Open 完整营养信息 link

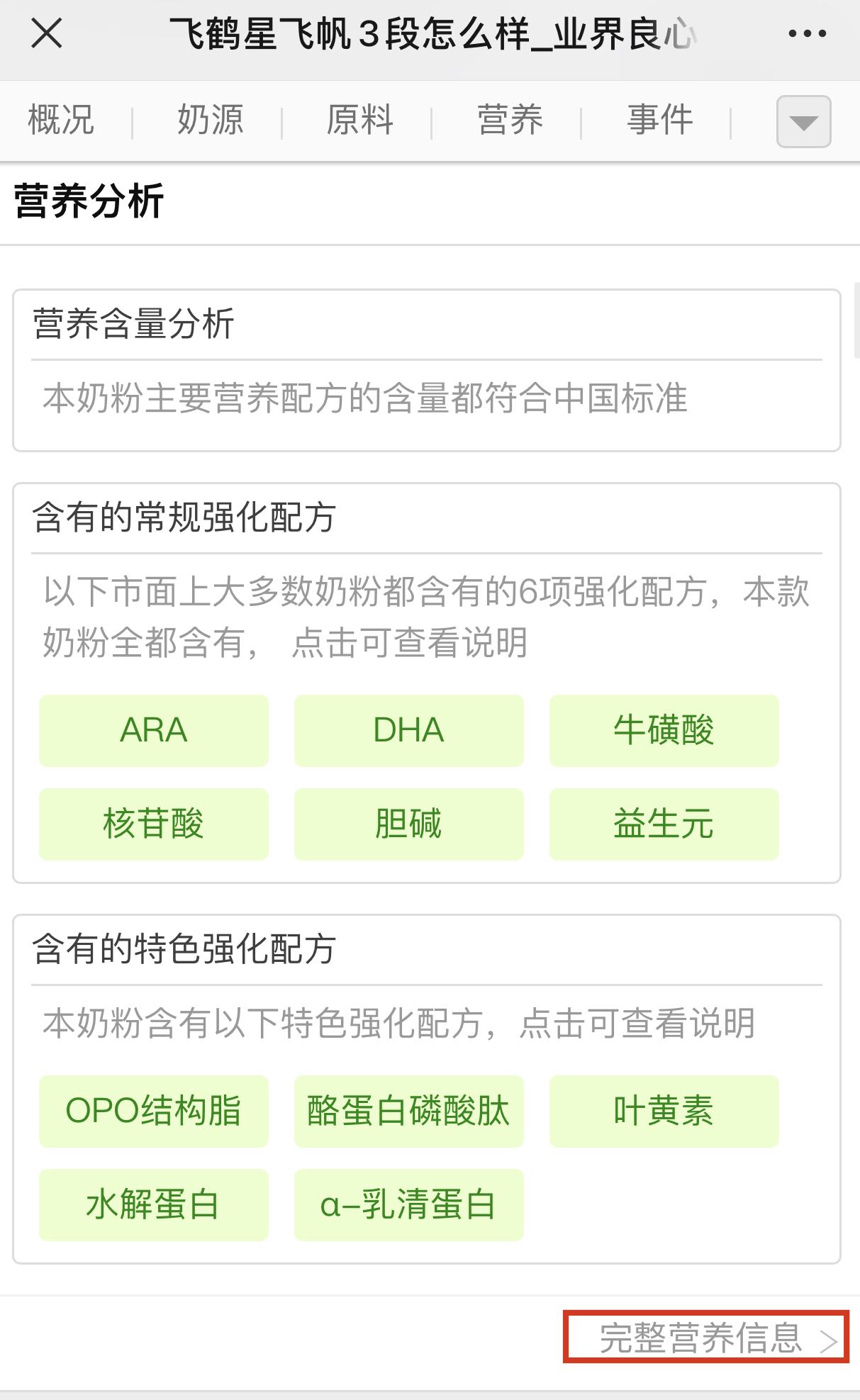coord(706,1338)
